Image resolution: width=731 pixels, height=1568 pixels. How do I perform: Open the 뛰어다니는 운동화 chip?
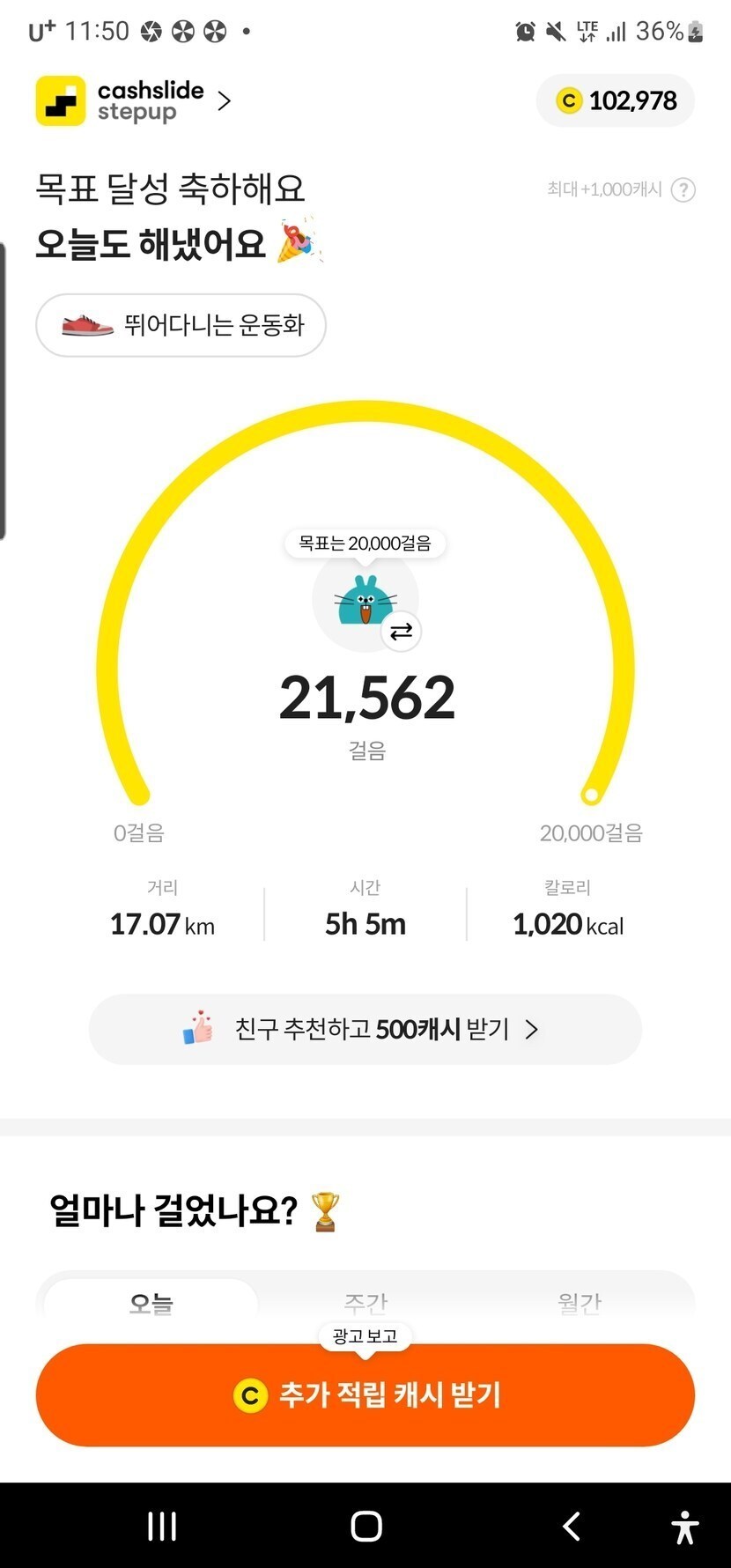coord(181,325)
